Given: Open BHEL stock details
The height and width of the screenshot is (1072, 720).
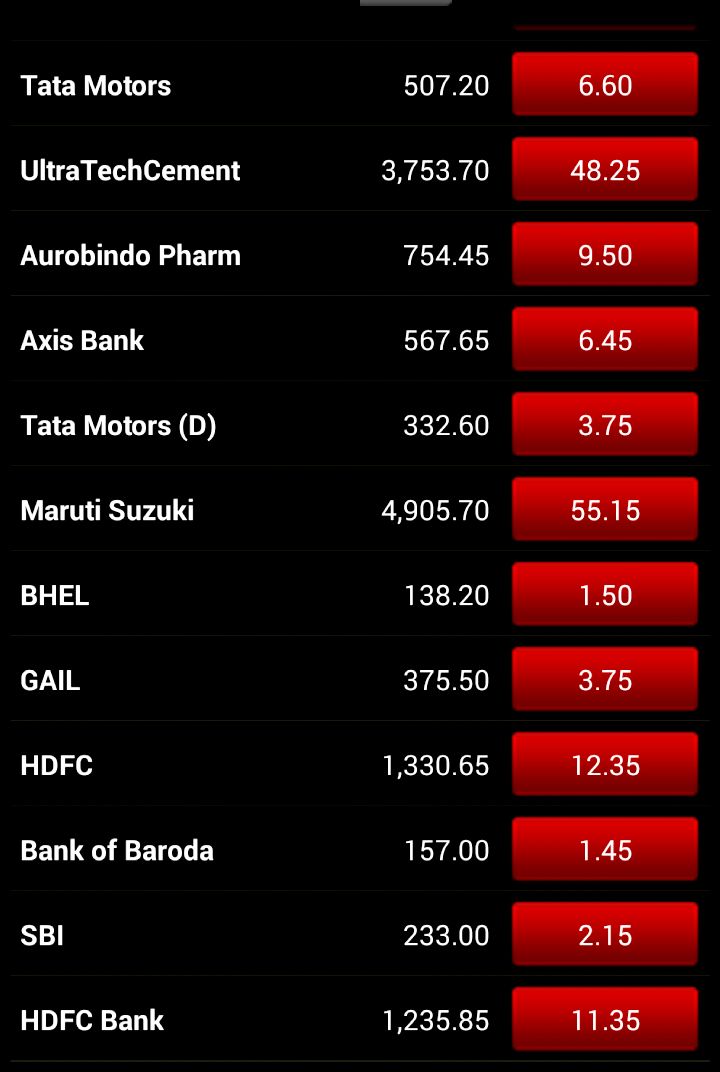Looking at the screenshot, I should [55, 595].
